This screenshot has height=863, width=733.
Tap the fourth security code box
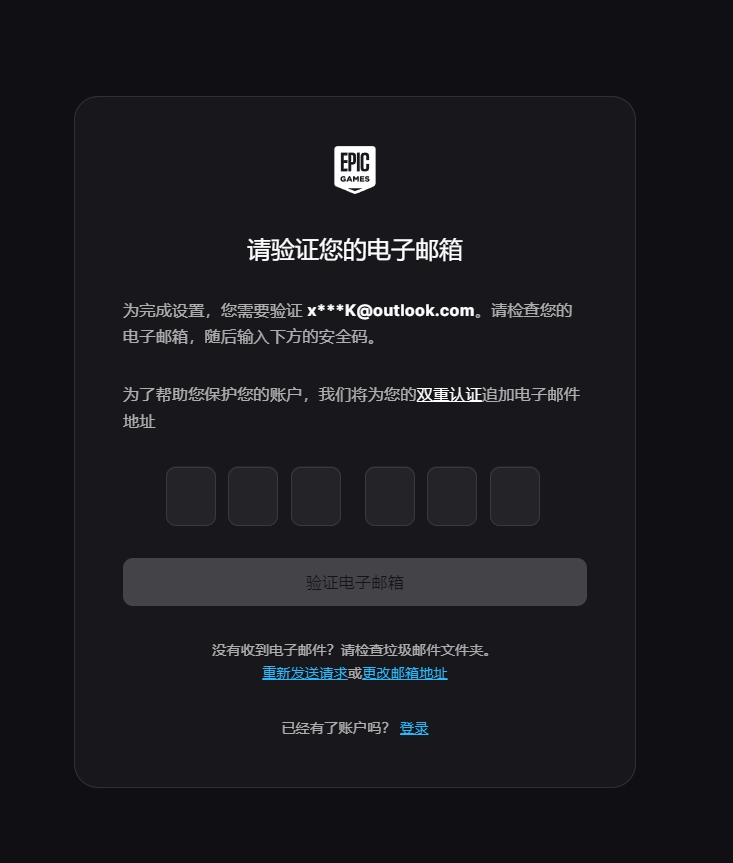[390, 496]
